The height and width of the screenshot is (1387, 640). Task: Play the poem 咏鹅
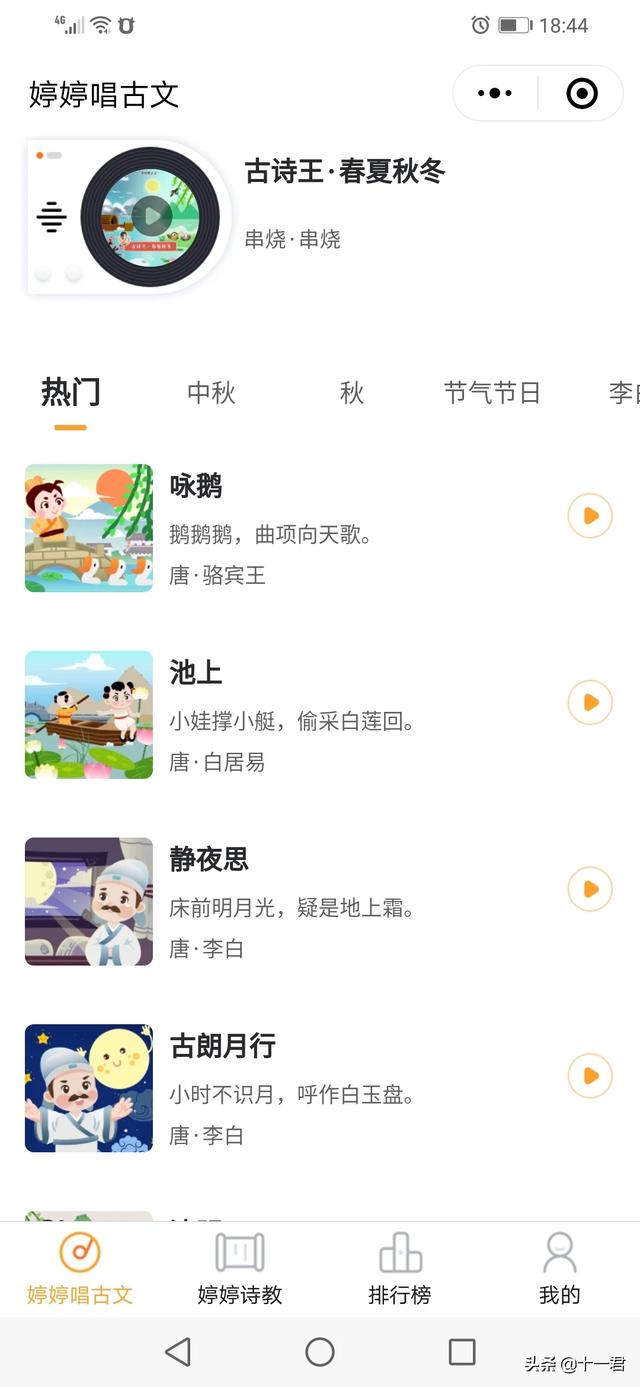tap(590, 516)
